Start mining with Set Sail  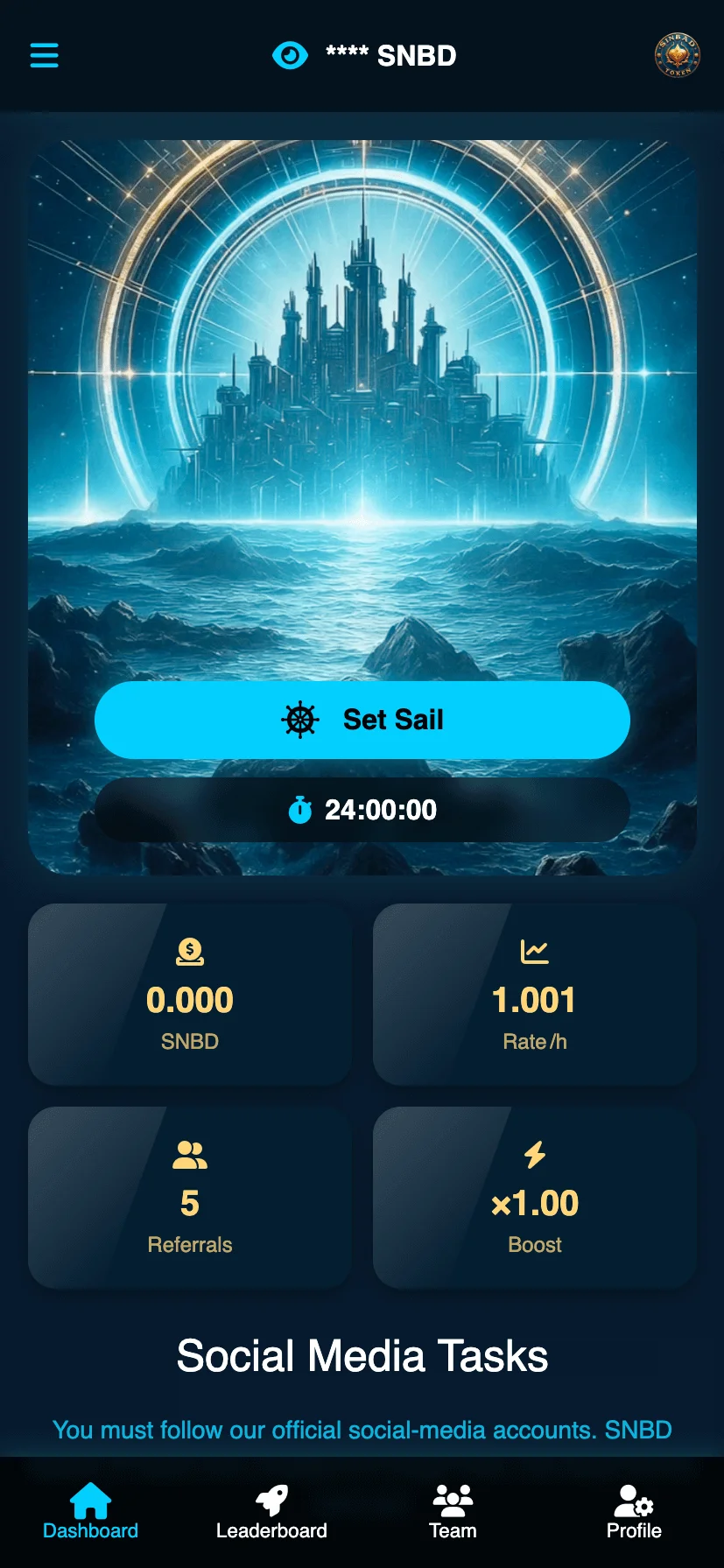pos(362,720)
